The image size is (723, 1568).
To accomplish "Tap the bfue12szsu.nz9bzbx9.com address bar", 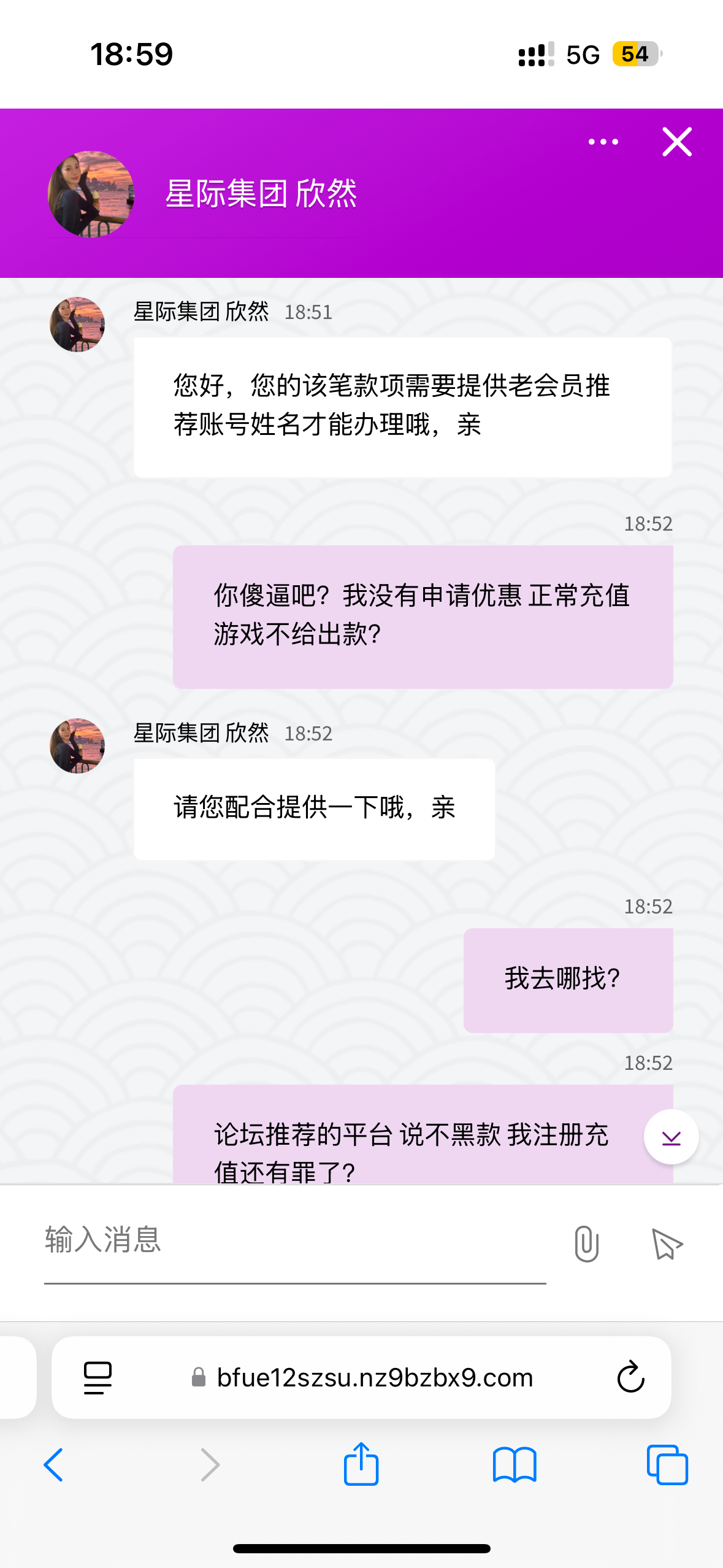I will 374,1378.
